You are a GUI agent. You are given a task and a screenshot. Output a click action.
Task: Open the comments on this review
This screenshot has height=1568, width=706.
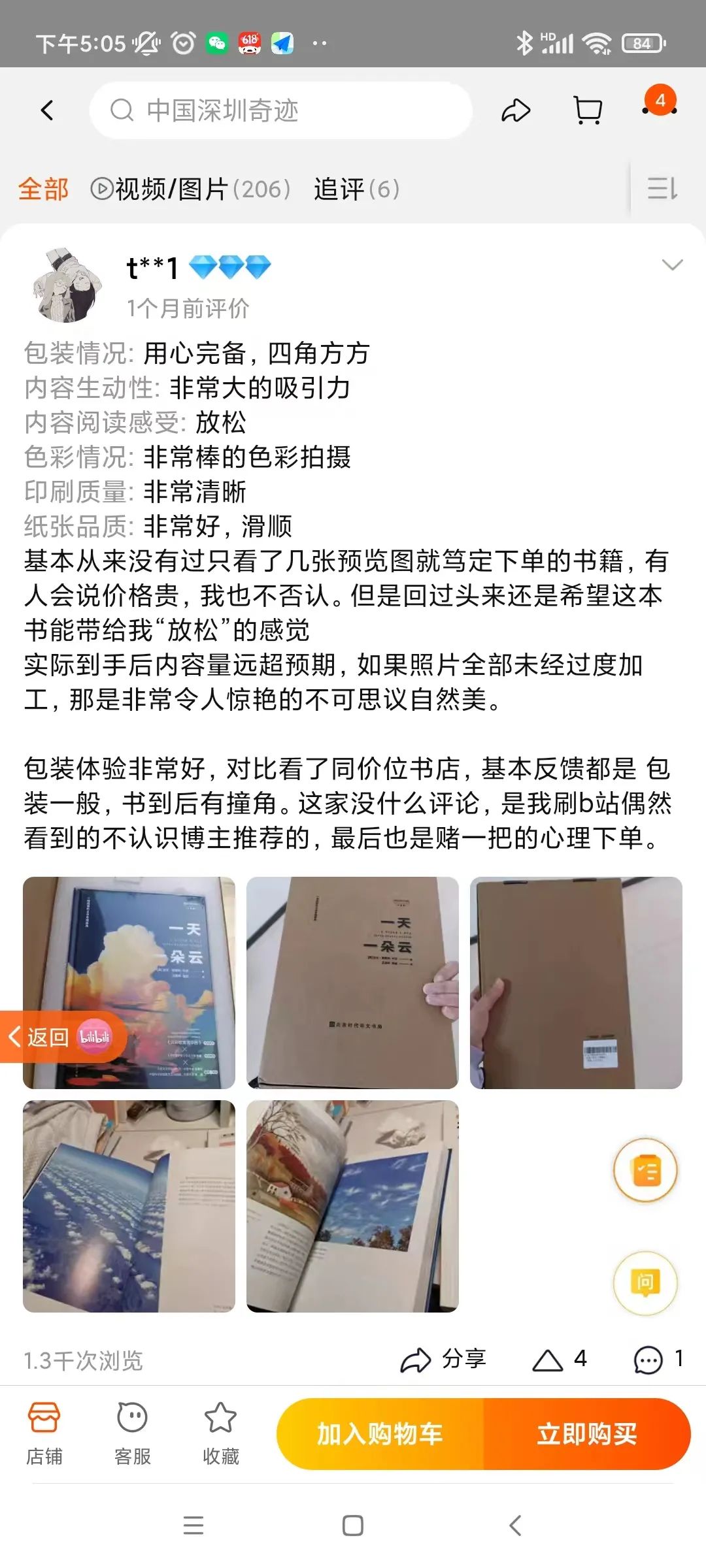coord(658,1359)
